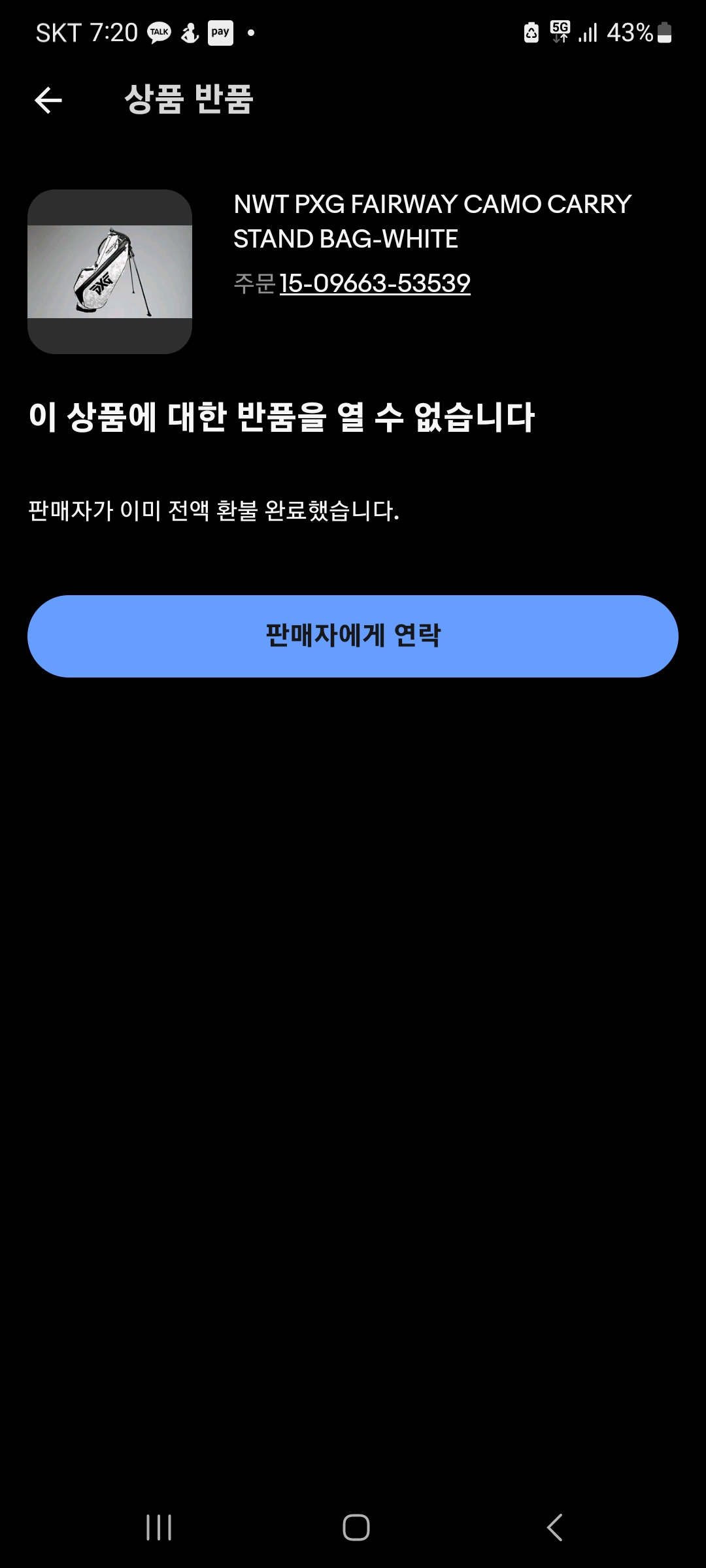Go to the home screen
The width and height of the screenshot is (706, 1568).
pyautogui.click(x=356, y=1527)
